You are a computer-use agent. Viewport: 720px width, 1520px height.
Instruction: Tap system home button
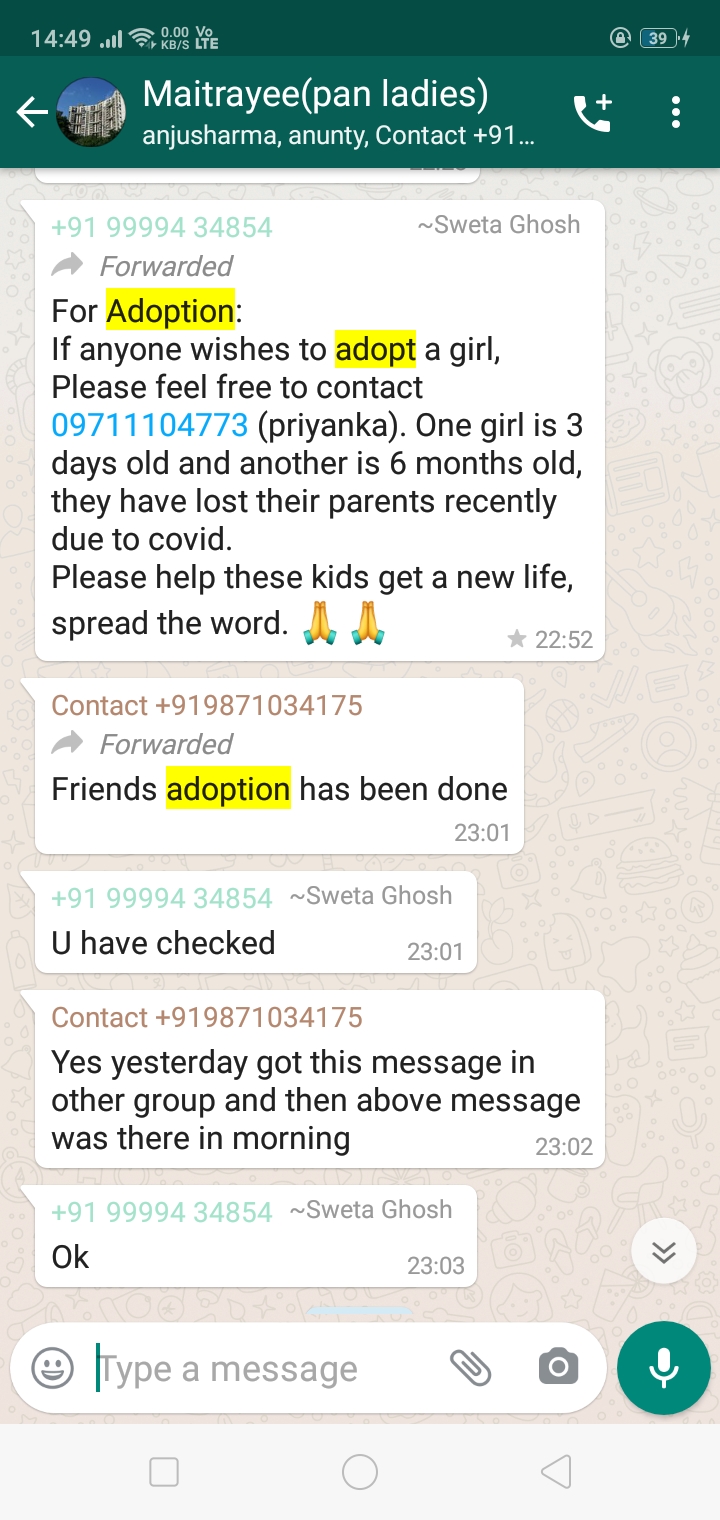click(x=360, y=1472)
